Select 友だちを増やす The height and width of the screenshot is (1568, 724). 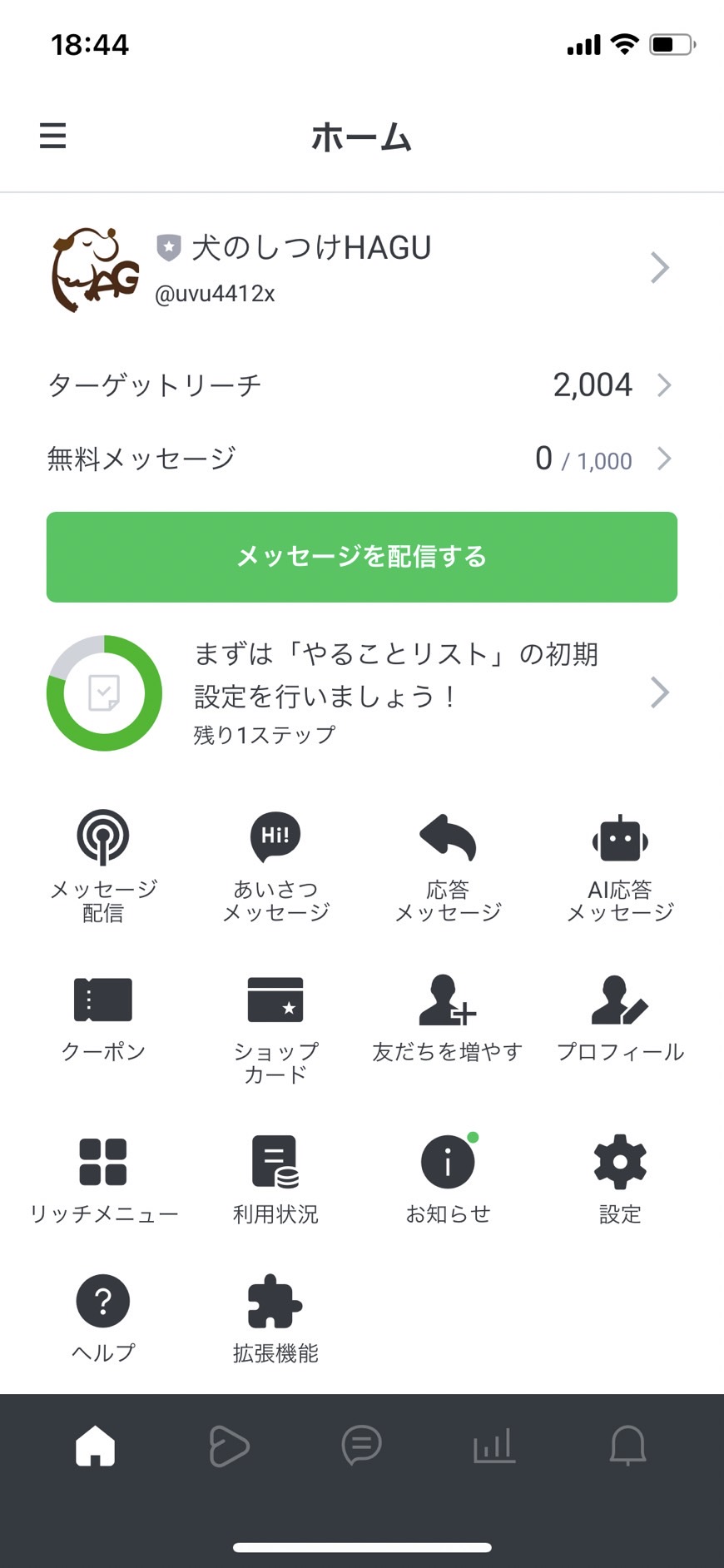[448, 1017]
